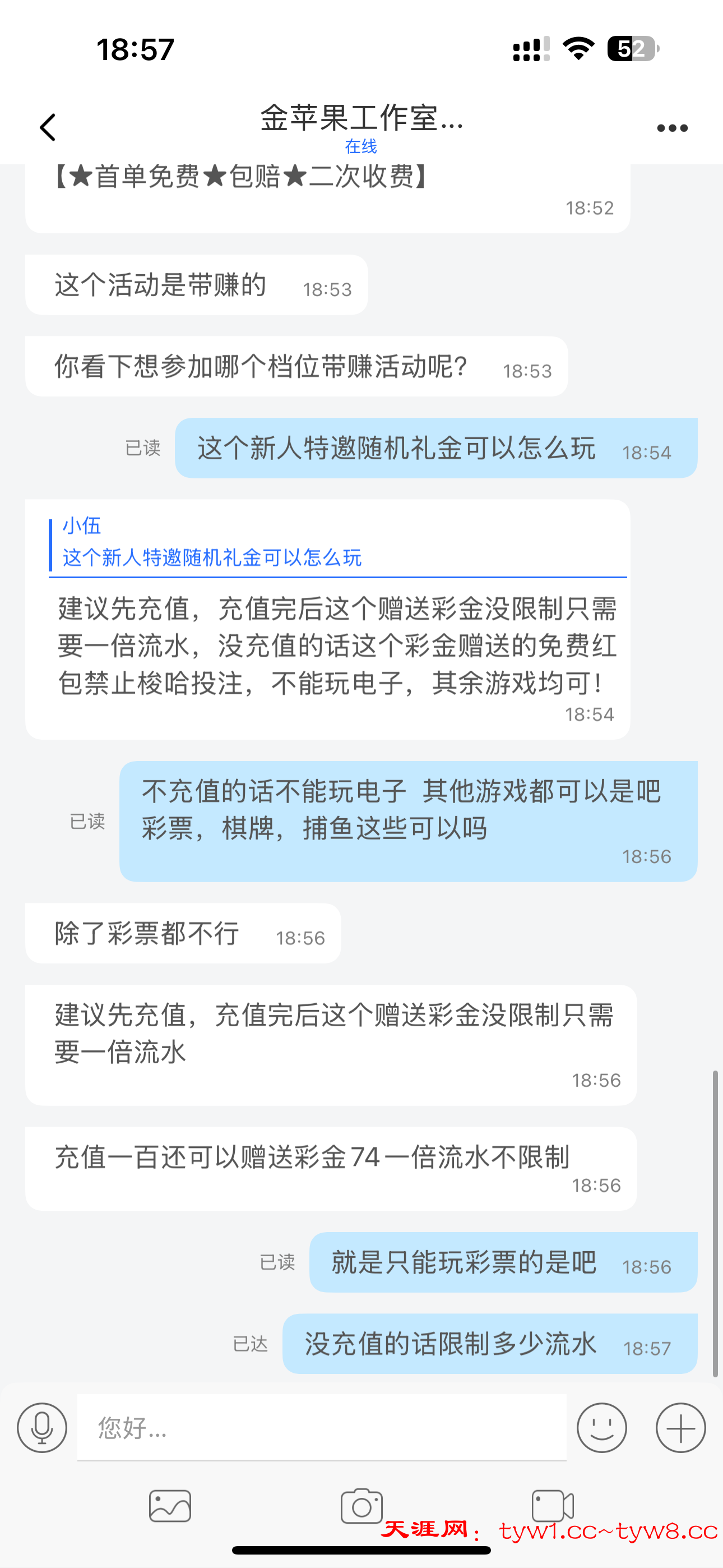Screen dimensions: 723x1568
Task: Open the three-dot chat options menu
Action: click(x=671, y=128)
